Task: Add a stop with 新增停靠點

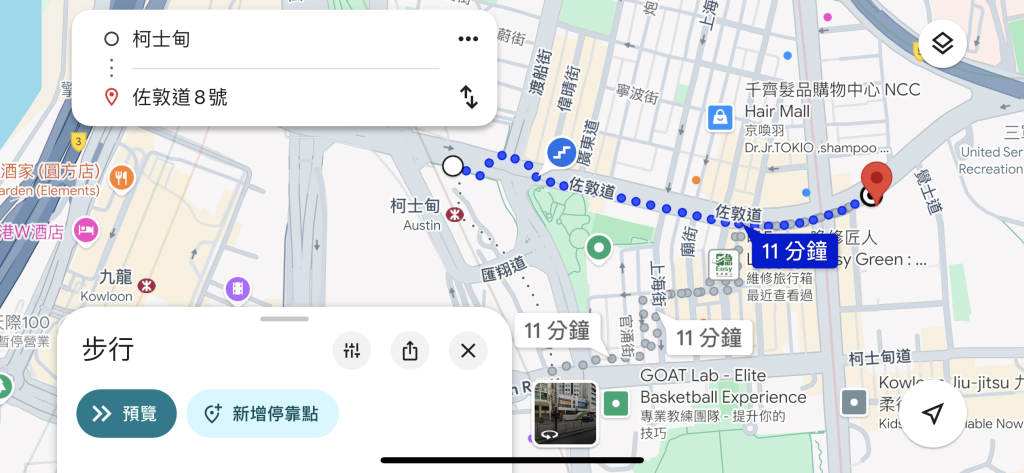Action: coord(262,414)
